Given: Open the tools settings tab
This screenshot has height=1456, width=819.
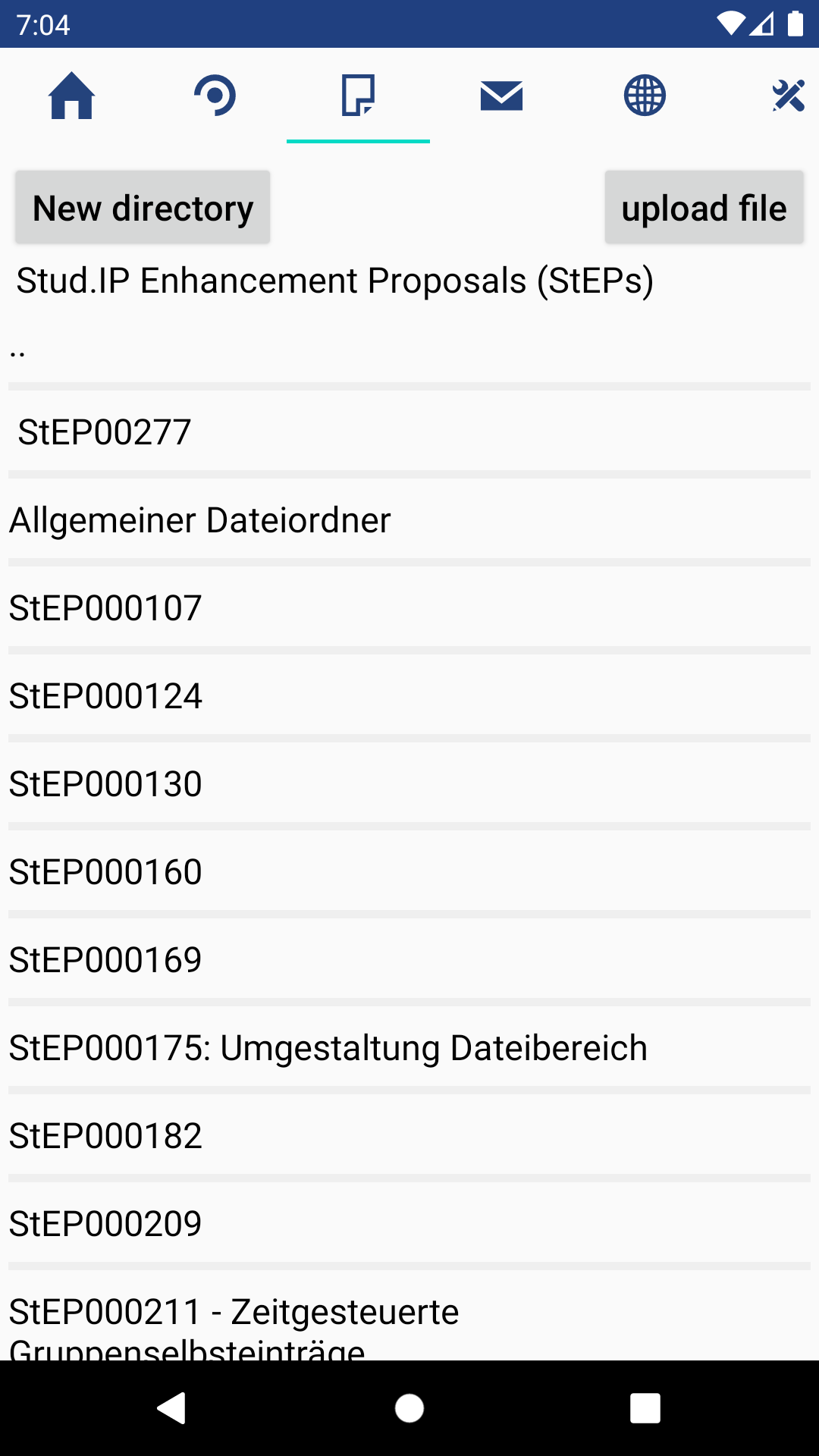Looking at the screenshot, I should [787, 96].
